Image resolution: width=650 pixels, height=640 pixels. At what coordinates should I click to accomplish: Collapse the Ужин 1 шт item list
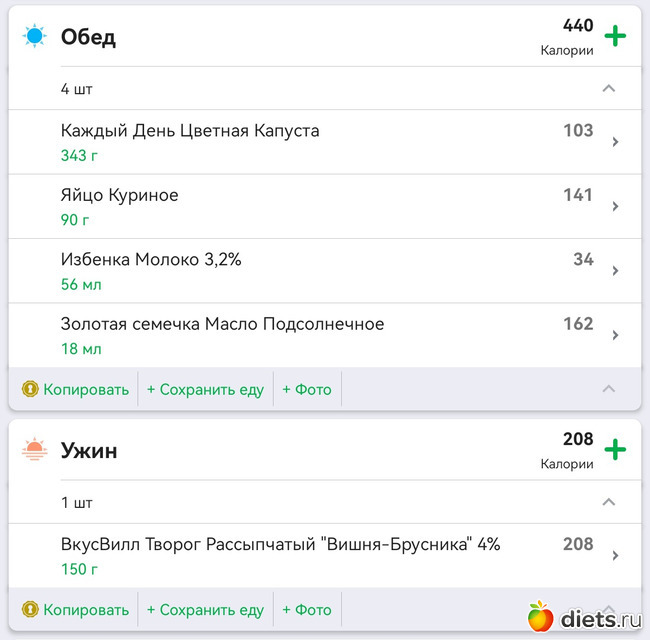click(x=608, y=502)
